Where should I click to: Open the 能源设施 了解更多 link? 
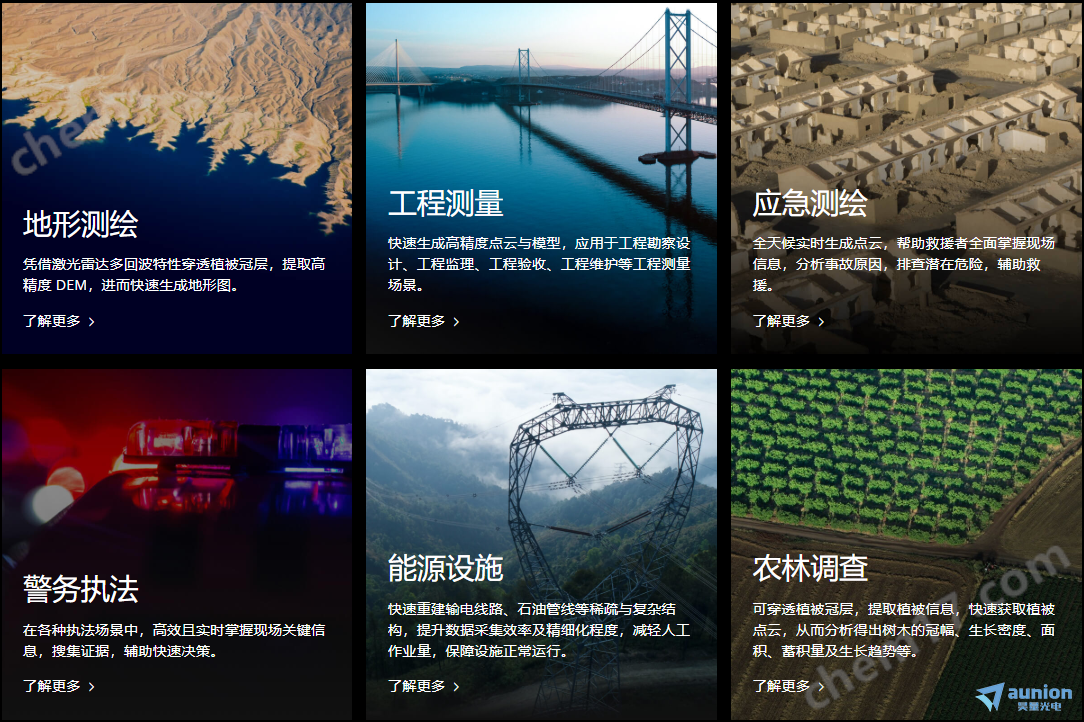pos(423,686)
